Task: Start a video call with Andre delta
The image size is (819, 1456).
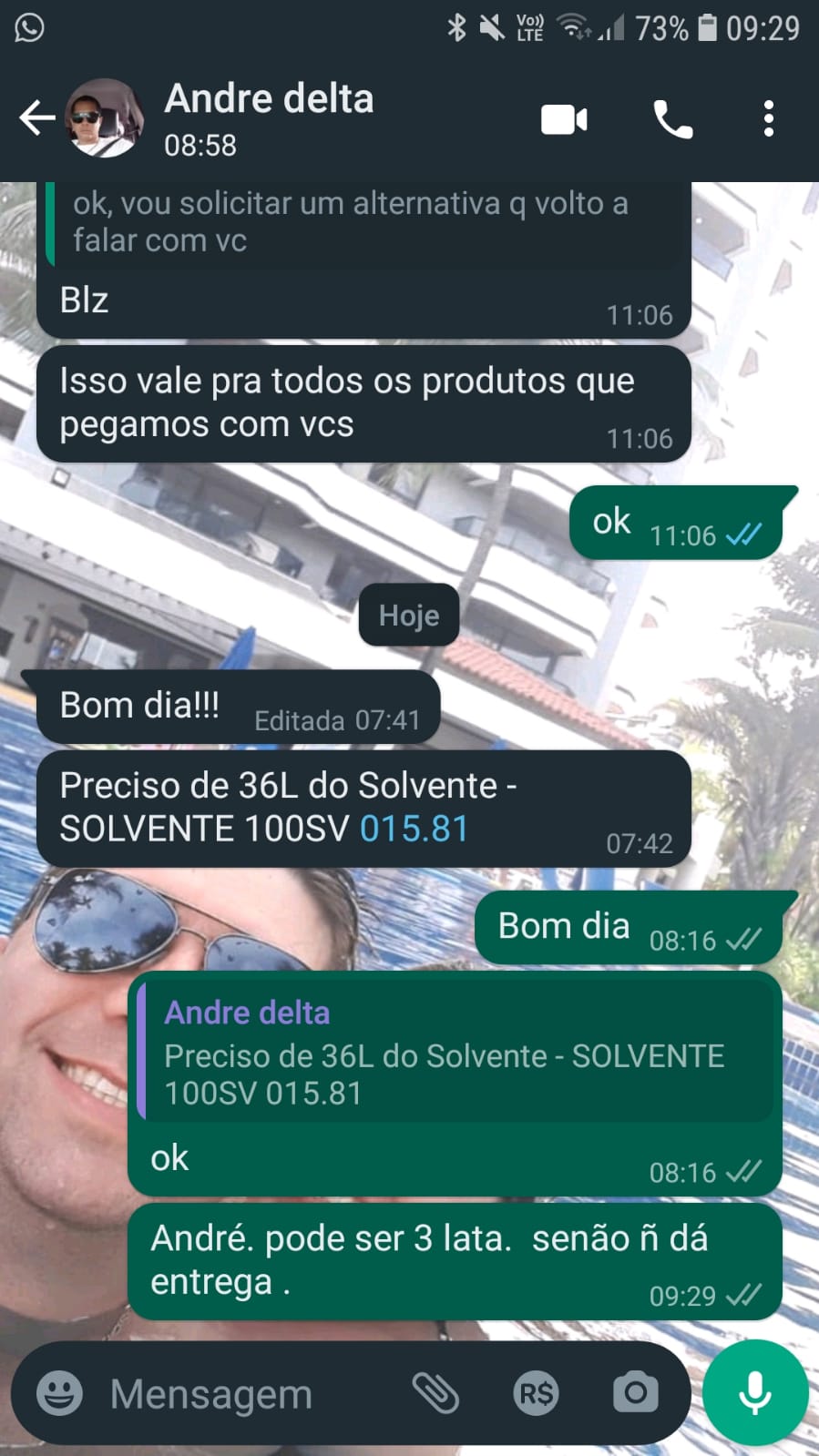Action: [564, 119]
